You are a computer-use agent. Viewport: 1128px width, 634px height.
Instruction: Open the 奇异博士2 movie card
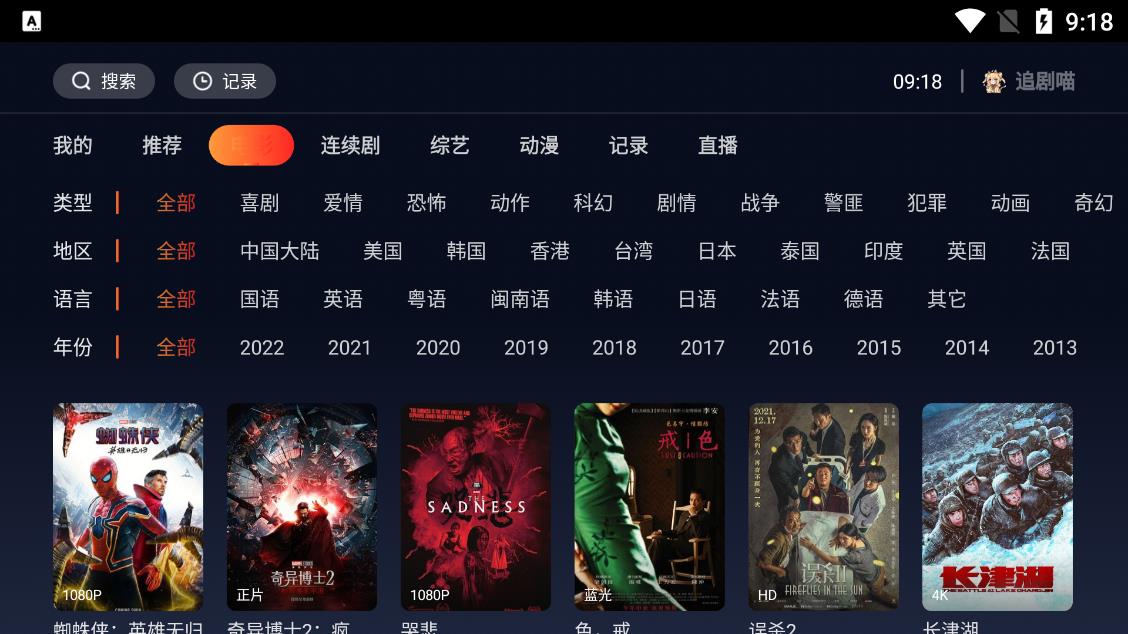tap(302, 506)
